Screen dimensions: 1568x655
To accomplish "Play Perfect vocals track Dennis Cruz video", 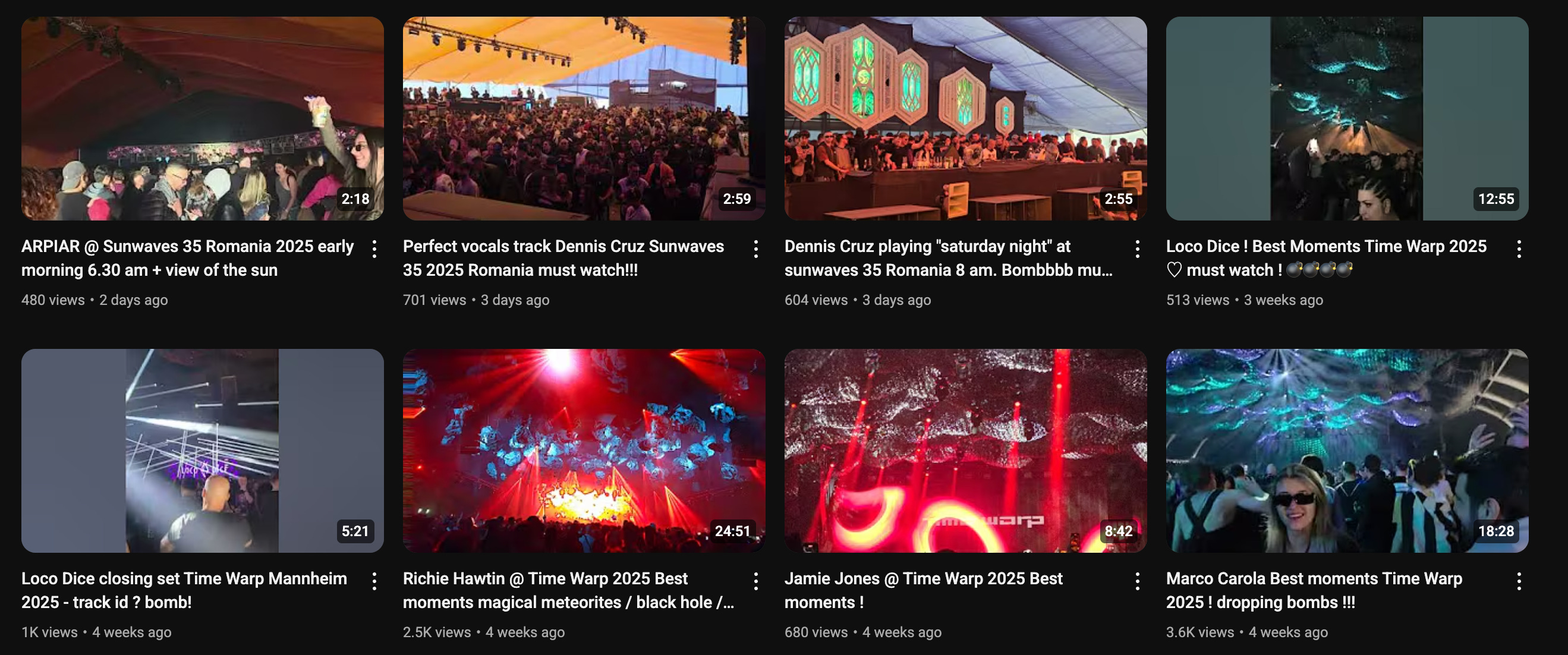I will click(x=584, y=118).
